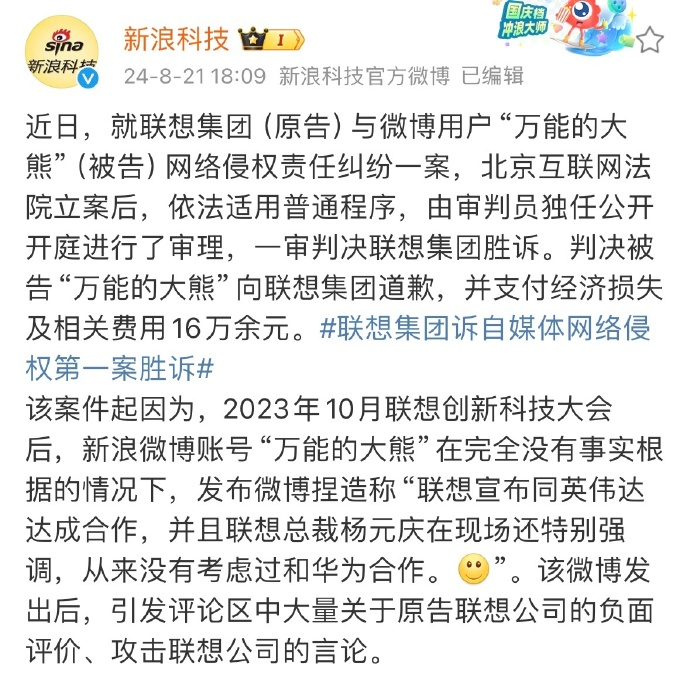Favorite this post with the star icon

click(651, 39)
